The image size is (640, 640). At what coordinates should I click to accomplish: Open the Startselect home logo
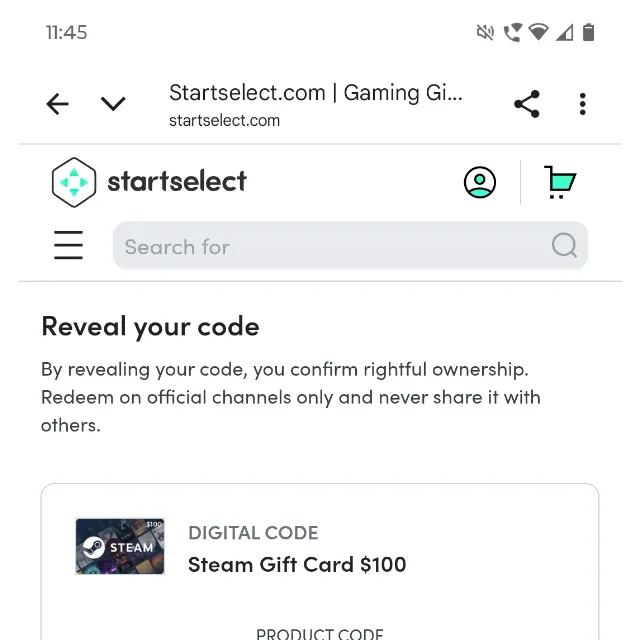point(149,182)
